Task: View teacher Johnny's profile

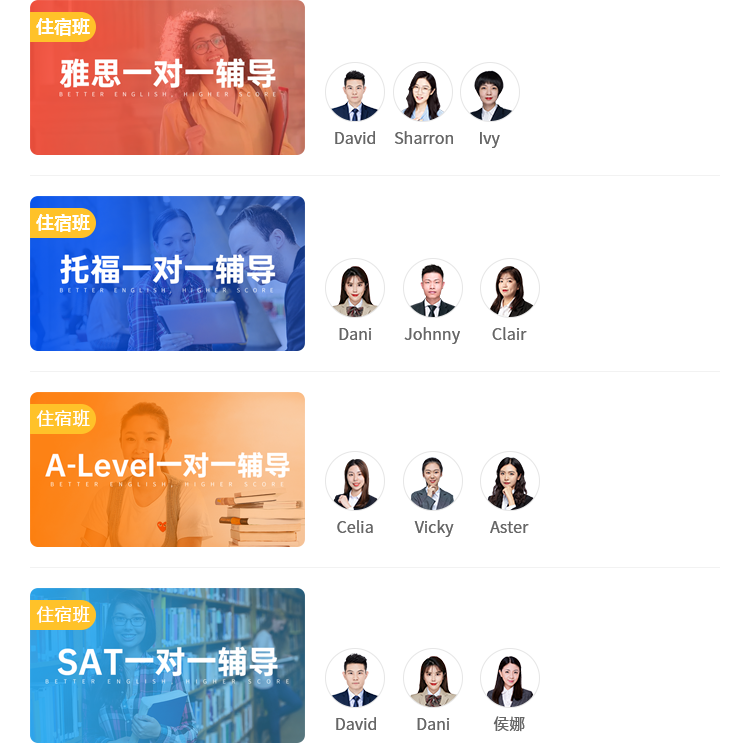Action: (433, 290)
